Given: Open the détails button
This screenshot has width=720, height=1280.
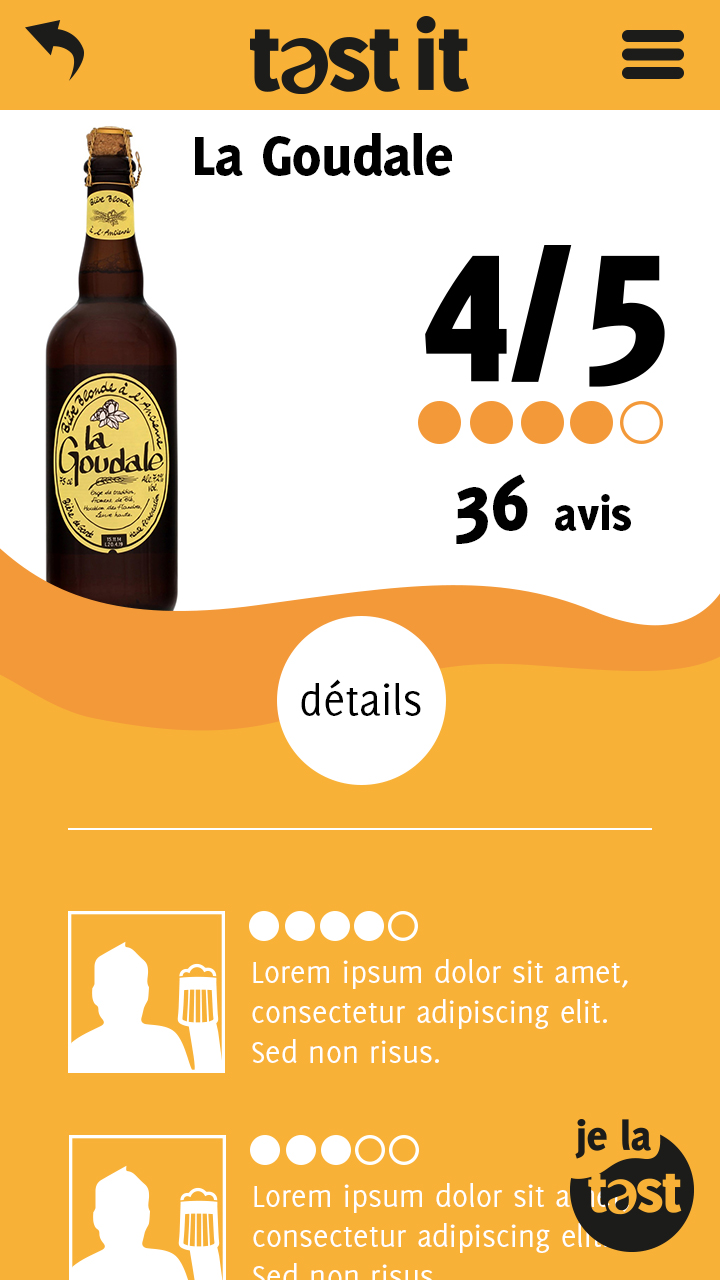Looking at the screenshot, I should point(361,700).
